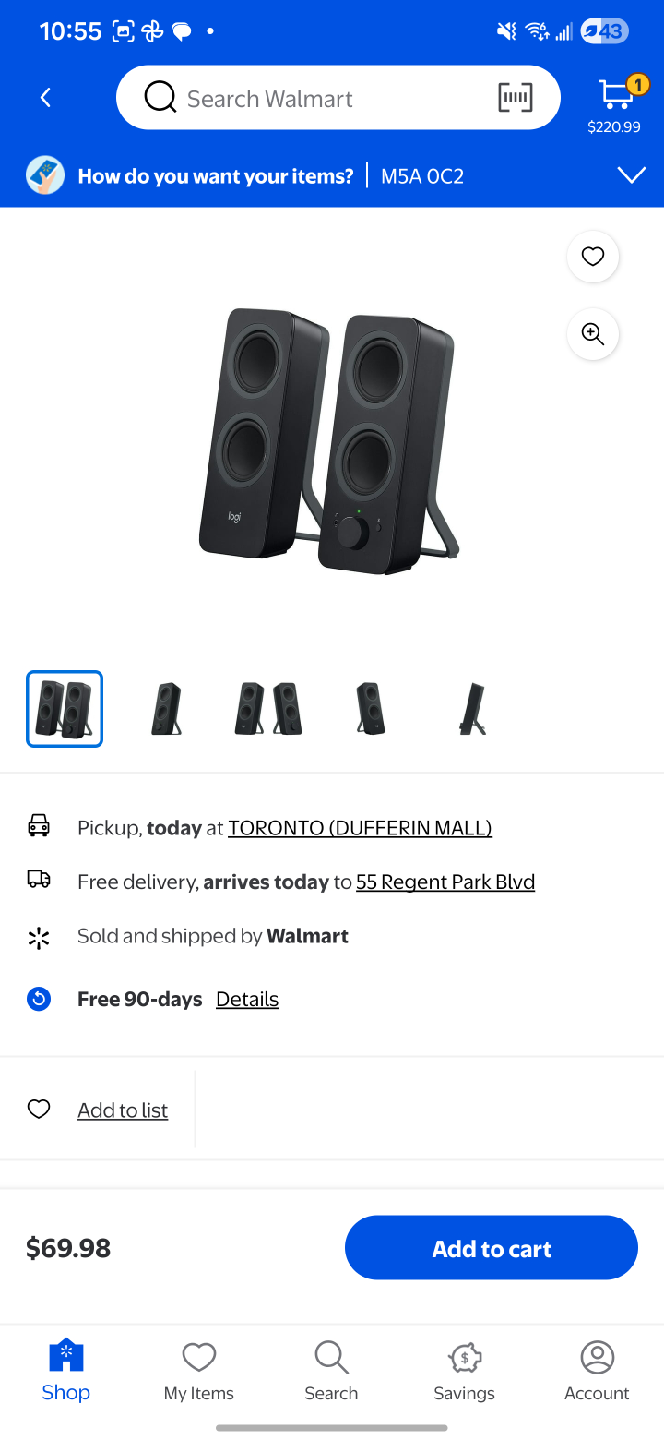Expand the How do you want your items bar
664x1440 pixels.
tap(631, 176)
